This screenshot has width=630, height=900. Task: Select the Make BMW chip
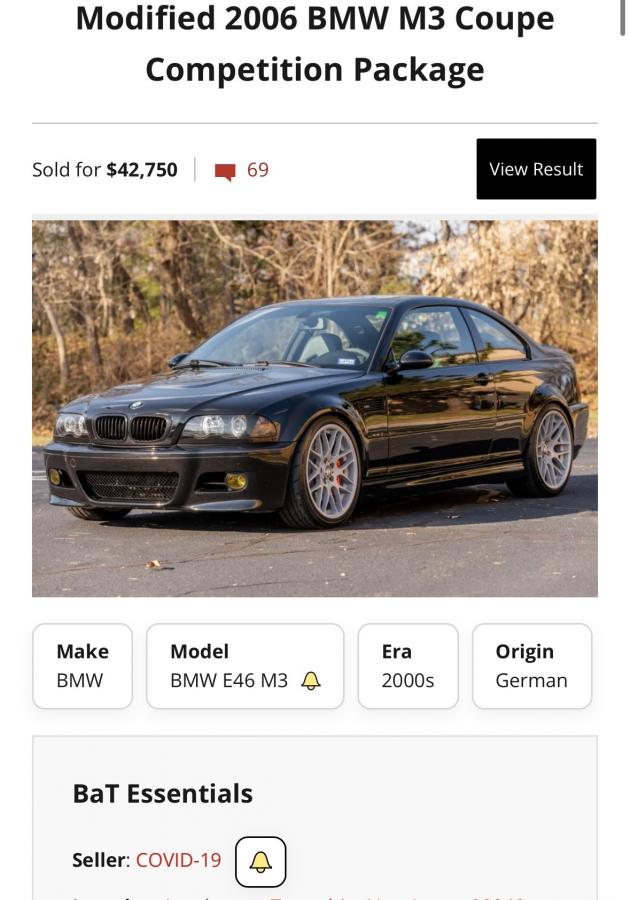point(83,666)
